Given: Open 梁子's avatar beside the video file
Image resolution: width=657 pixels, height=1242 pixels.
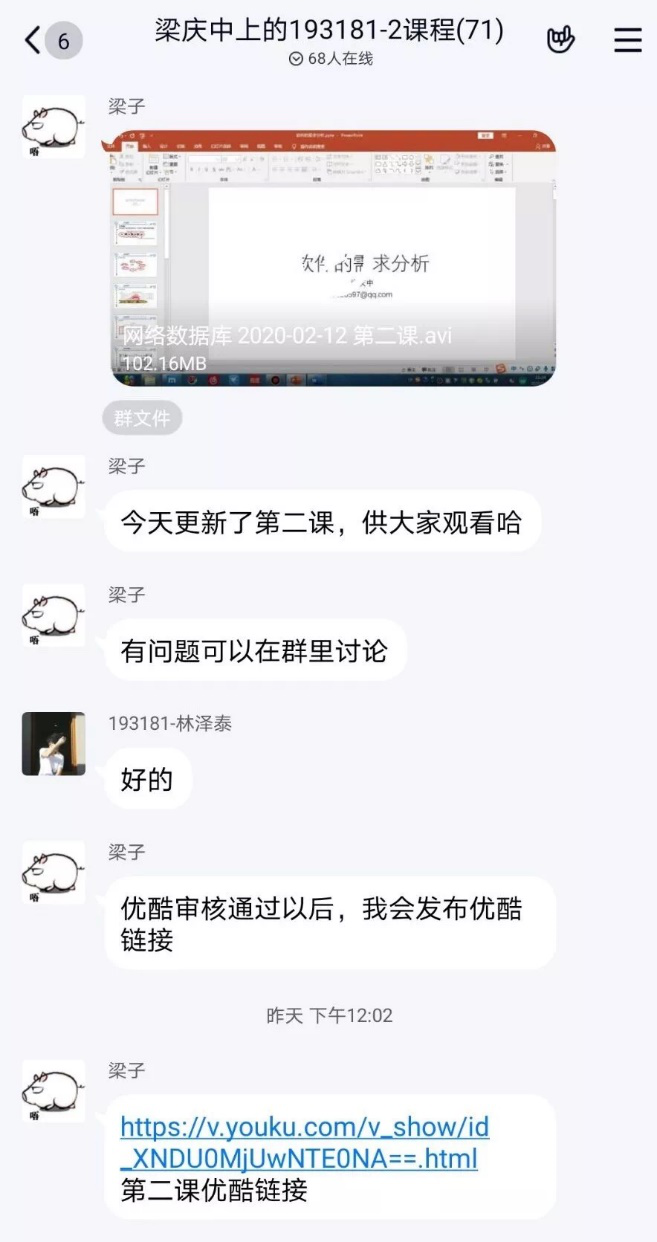Looking at the screenshot, I should 53,127.
